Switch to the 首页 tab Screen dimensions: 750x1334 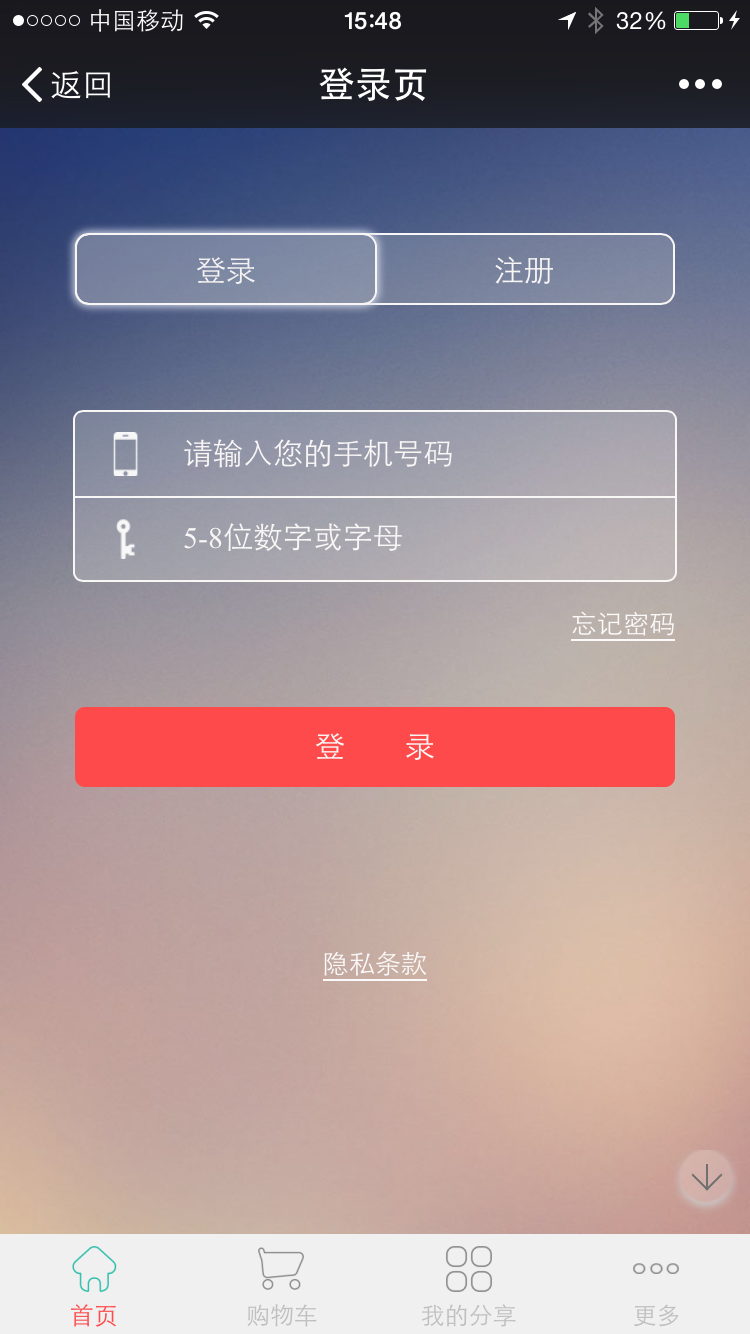[94, 1286]
